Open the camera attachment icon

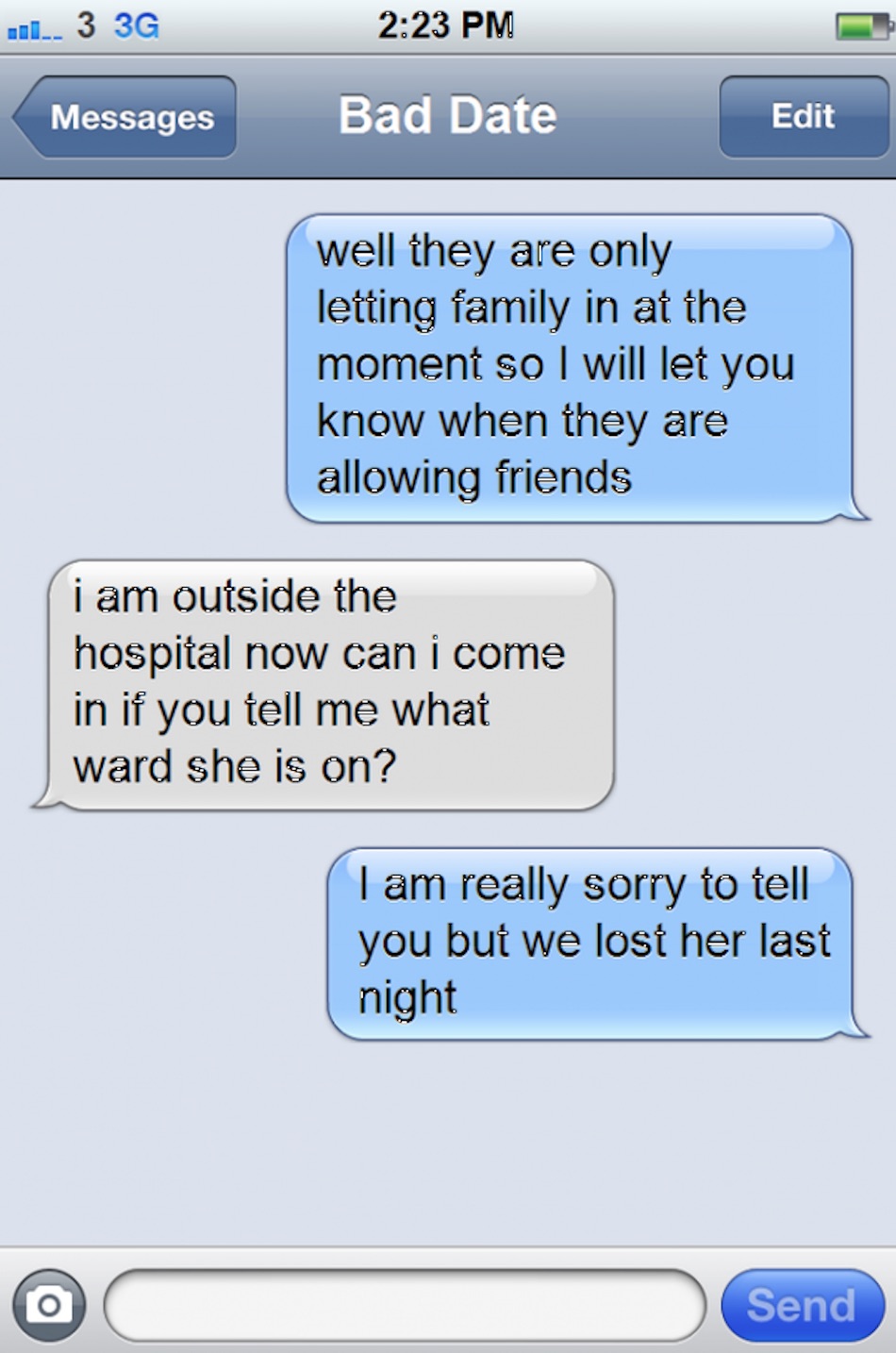(49, 1305)
